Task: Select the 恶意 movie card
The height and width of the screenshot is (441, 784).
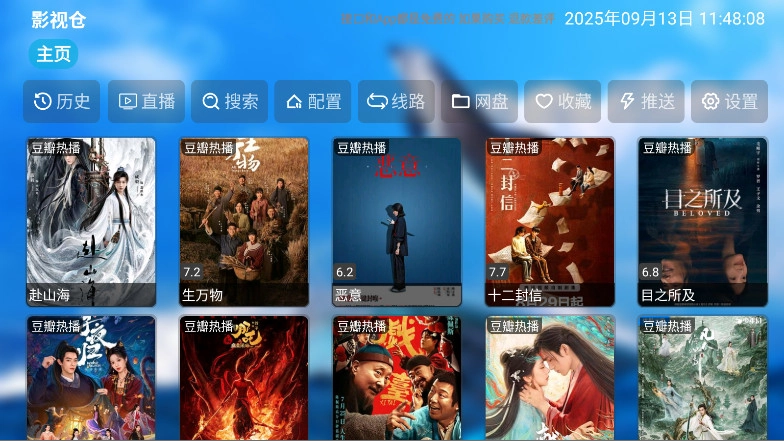Action: (397, 222)
